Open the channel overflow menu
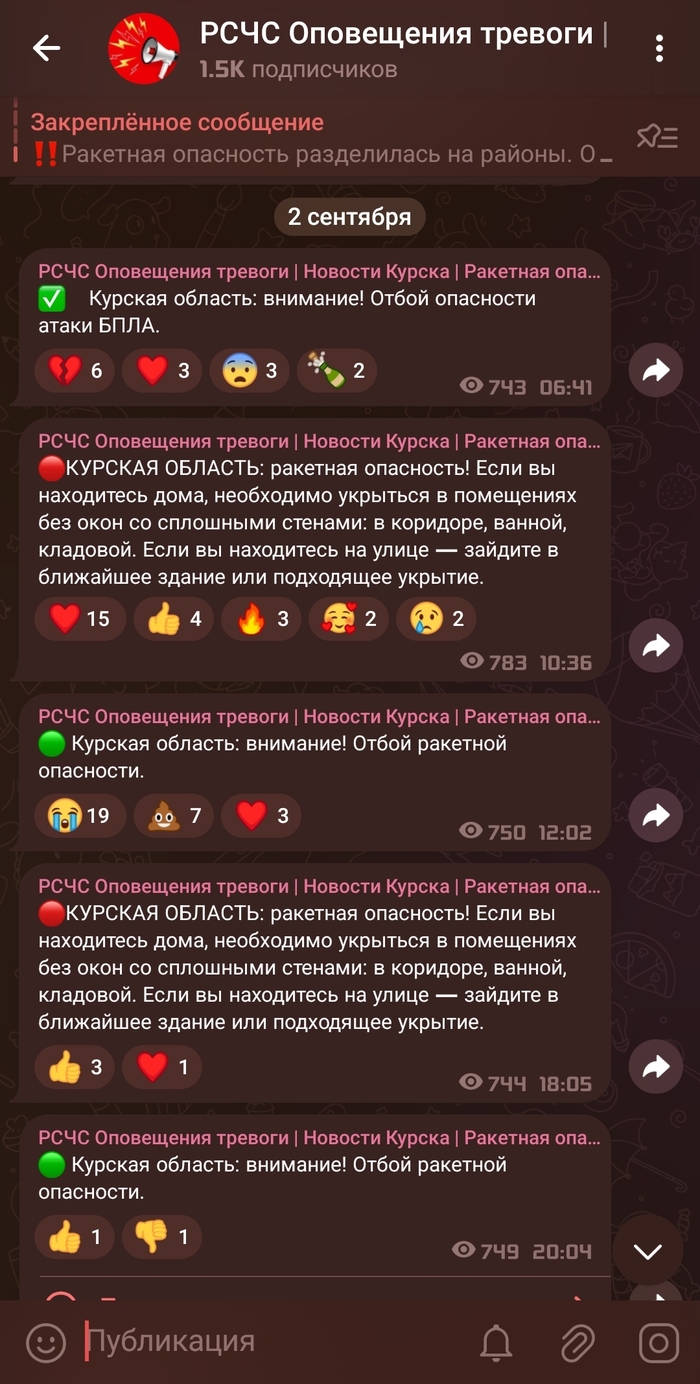700x1384 pixels. pyautogui.click(x=659, y=48)
